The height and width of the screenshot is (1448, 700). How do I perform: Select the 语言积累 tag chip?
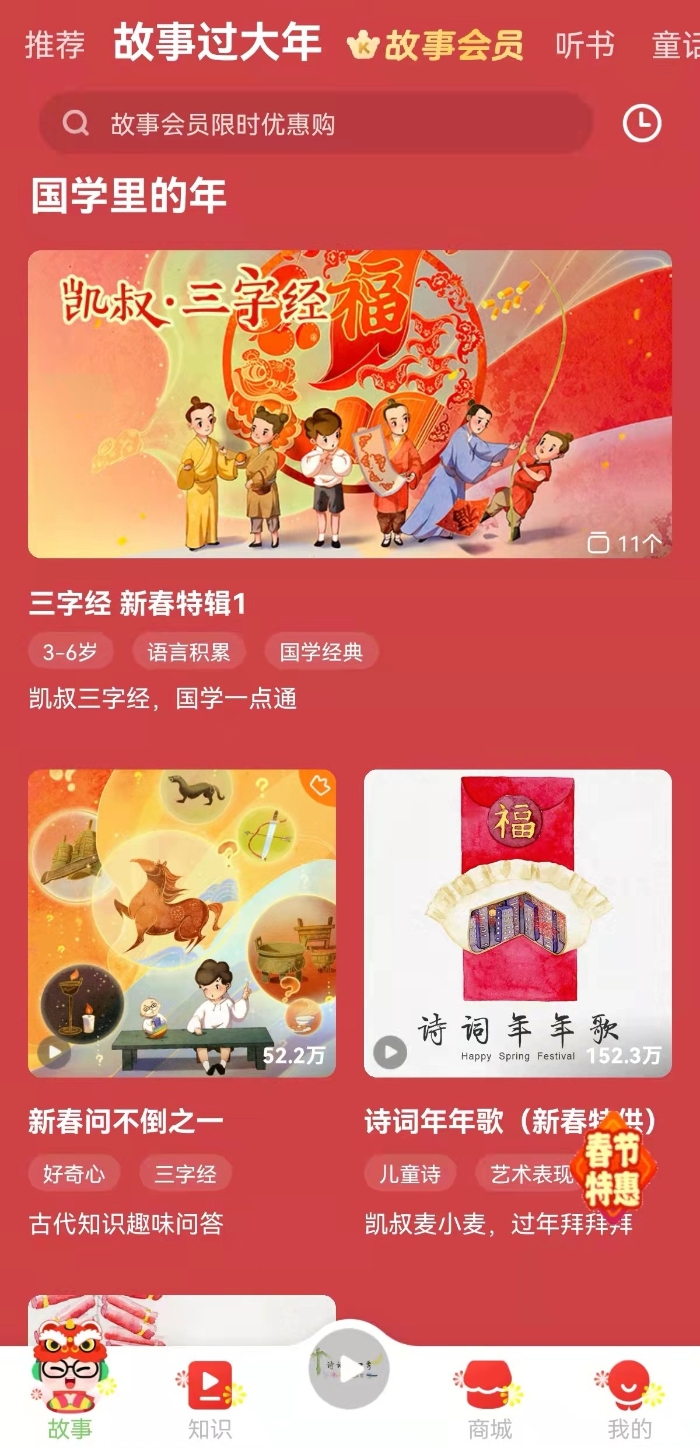(x=189, y=653)
